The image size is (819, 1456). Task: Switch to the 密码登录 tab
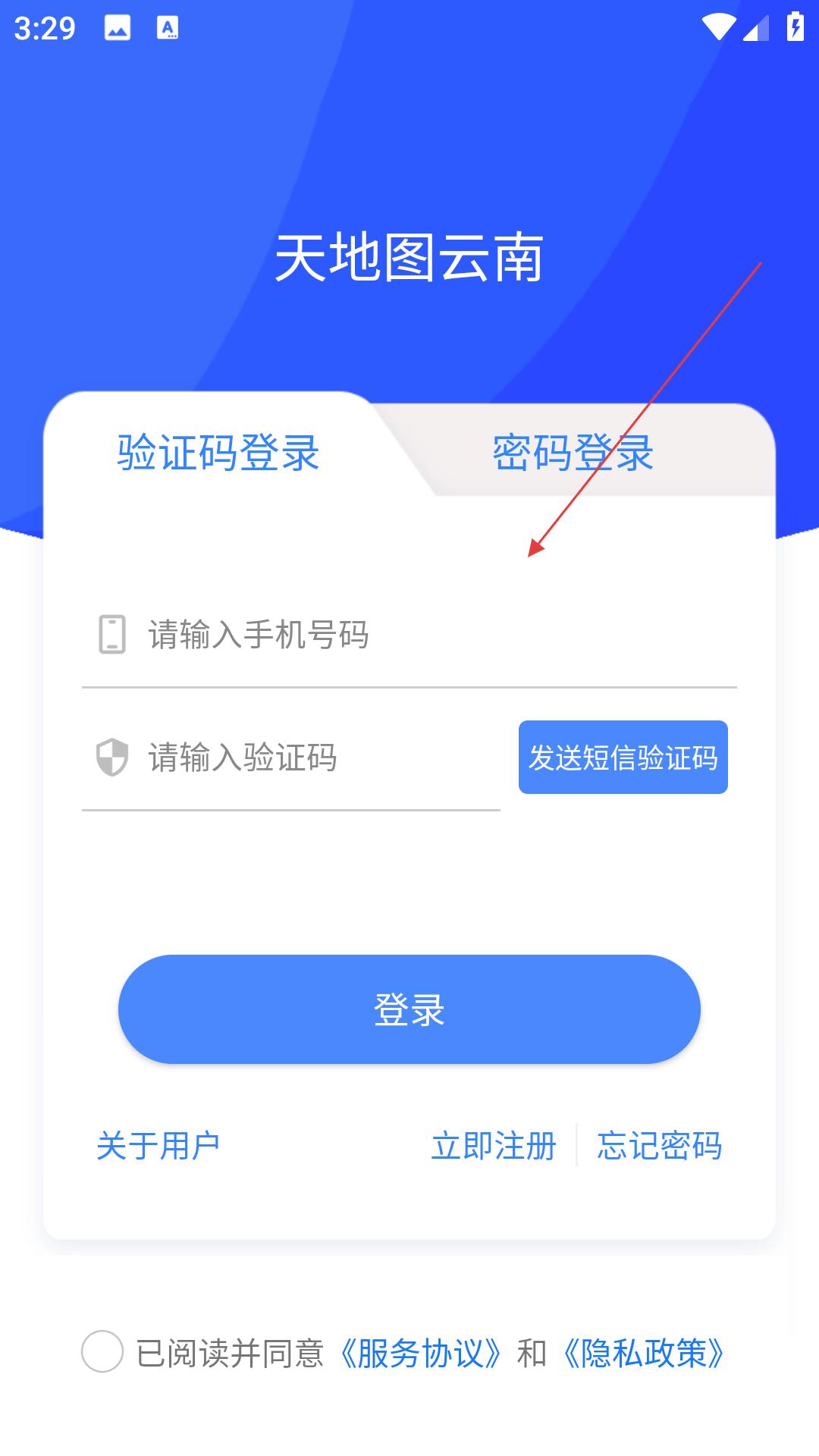(x=573, y=453)
